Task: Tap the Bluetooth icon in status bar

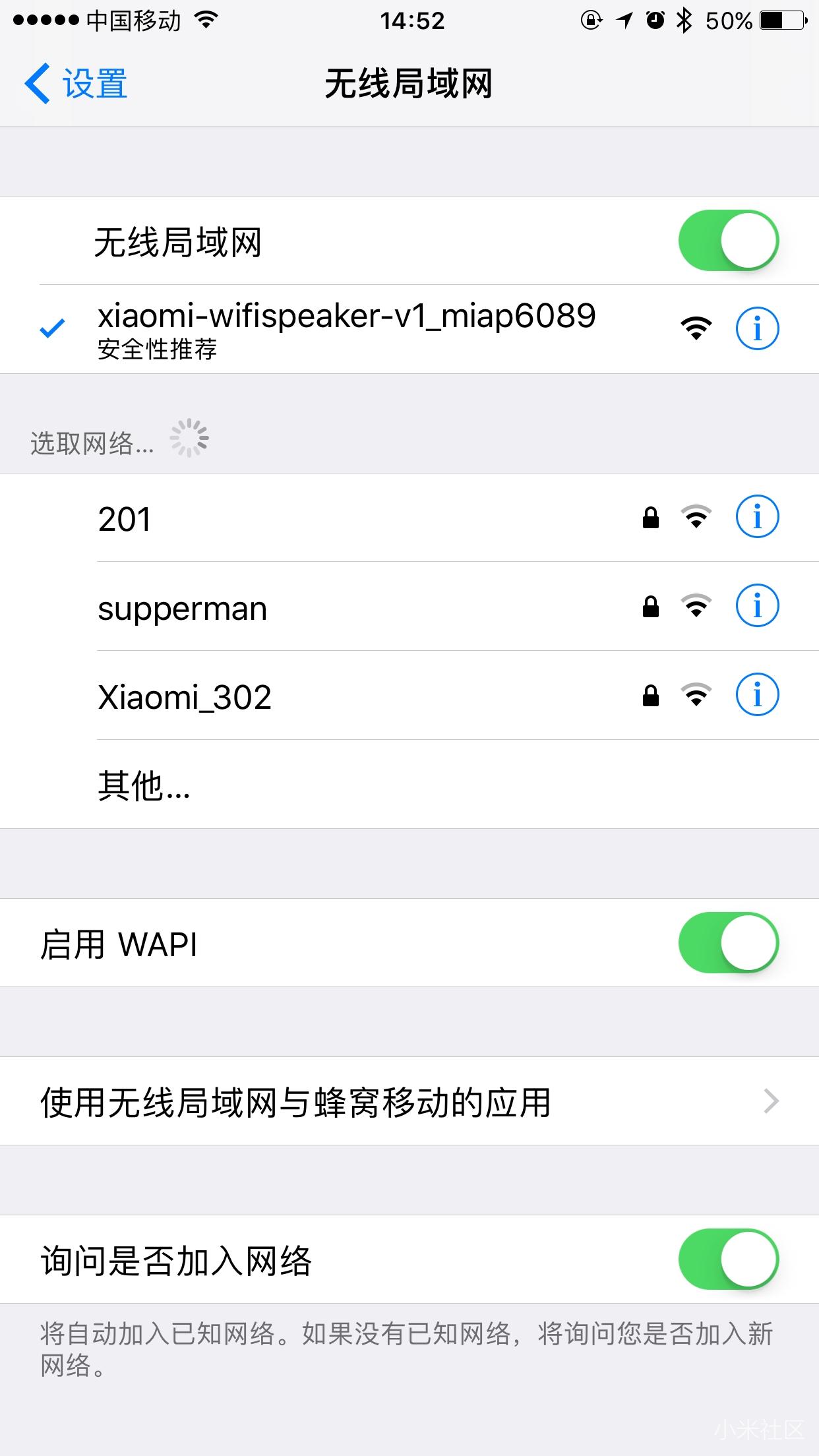Action: 681,20
